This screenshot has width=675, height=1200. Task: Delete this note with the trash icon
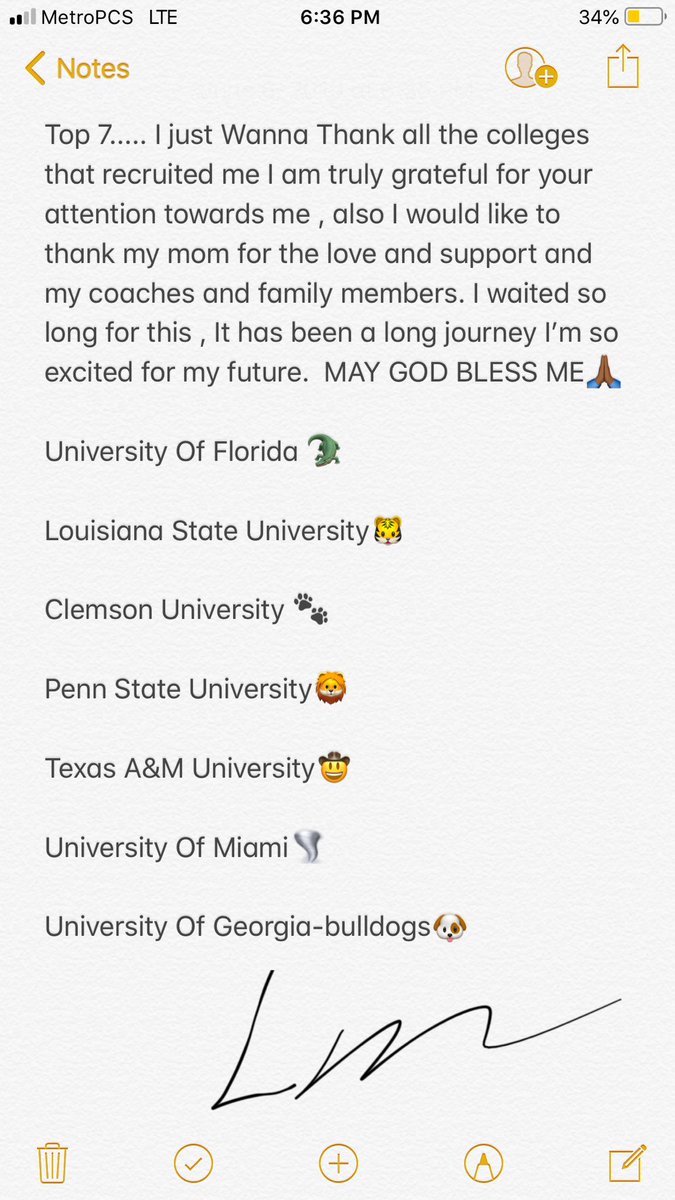(x=52, y=1163)
